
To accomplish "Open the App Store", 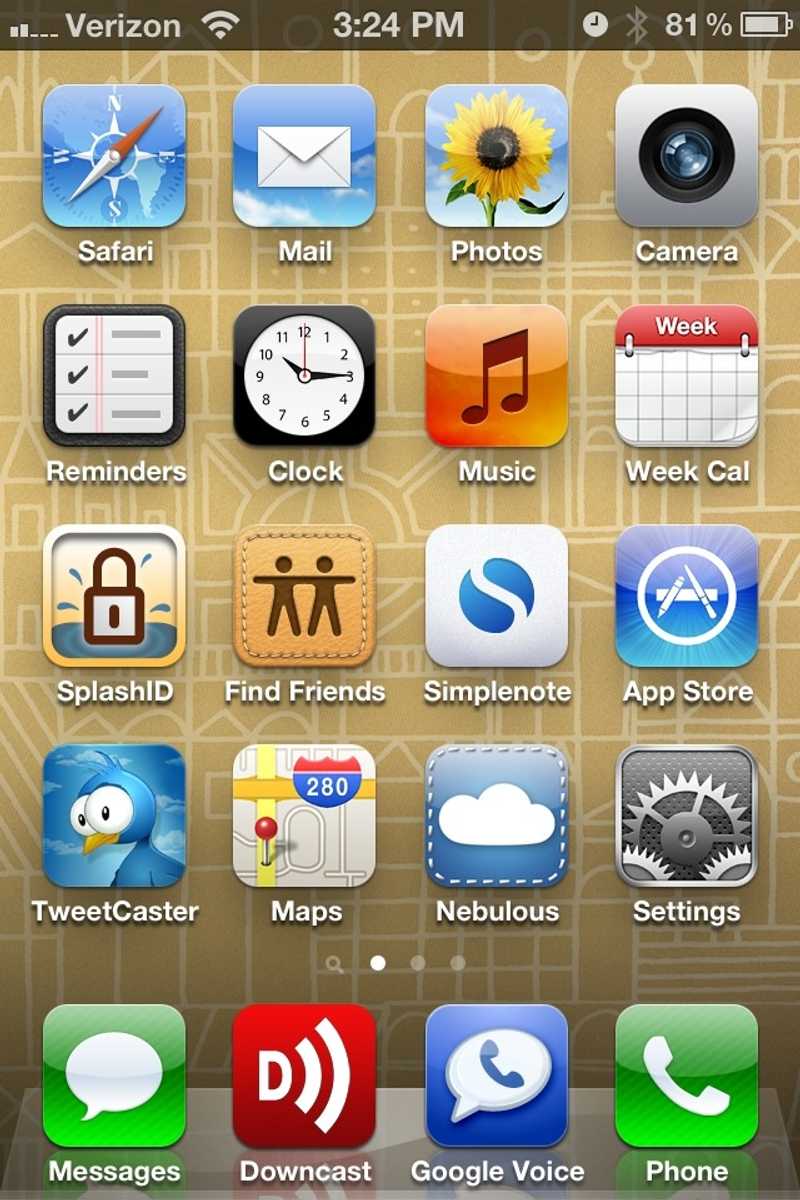I will 686,595.
